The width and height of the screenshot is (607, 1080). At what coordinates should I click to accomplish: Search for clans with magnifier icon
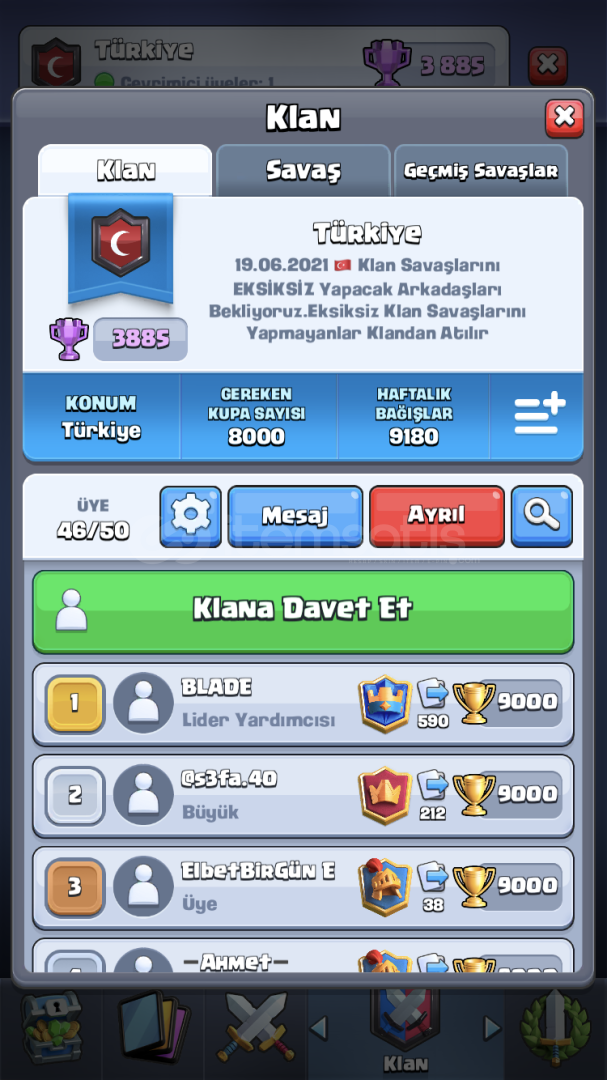[542, 516]
